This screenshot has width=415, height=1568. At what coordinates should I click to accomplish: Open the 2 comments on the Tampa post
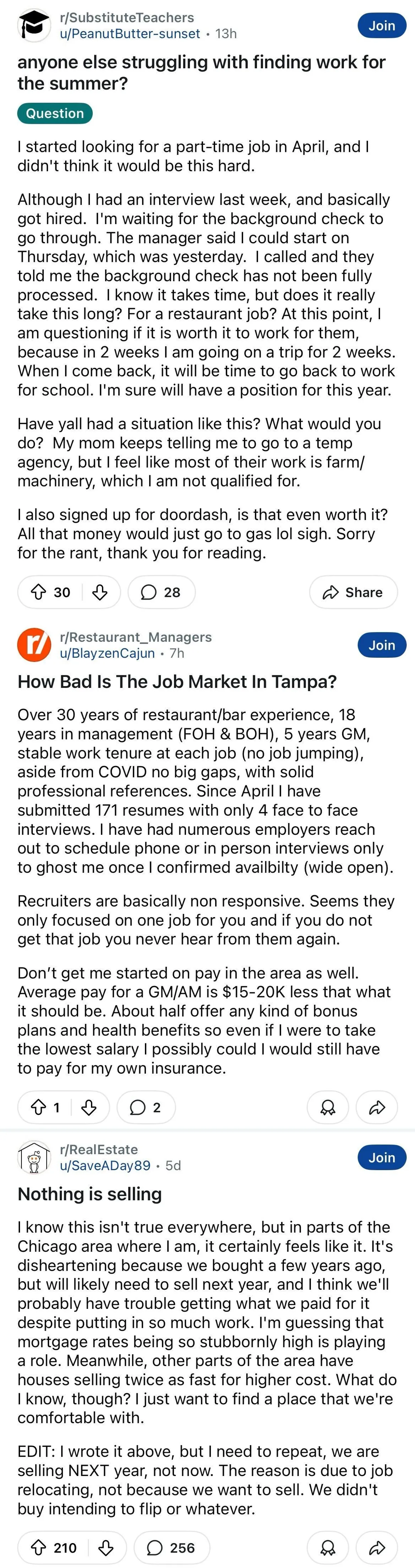[x=146, y=1107]
